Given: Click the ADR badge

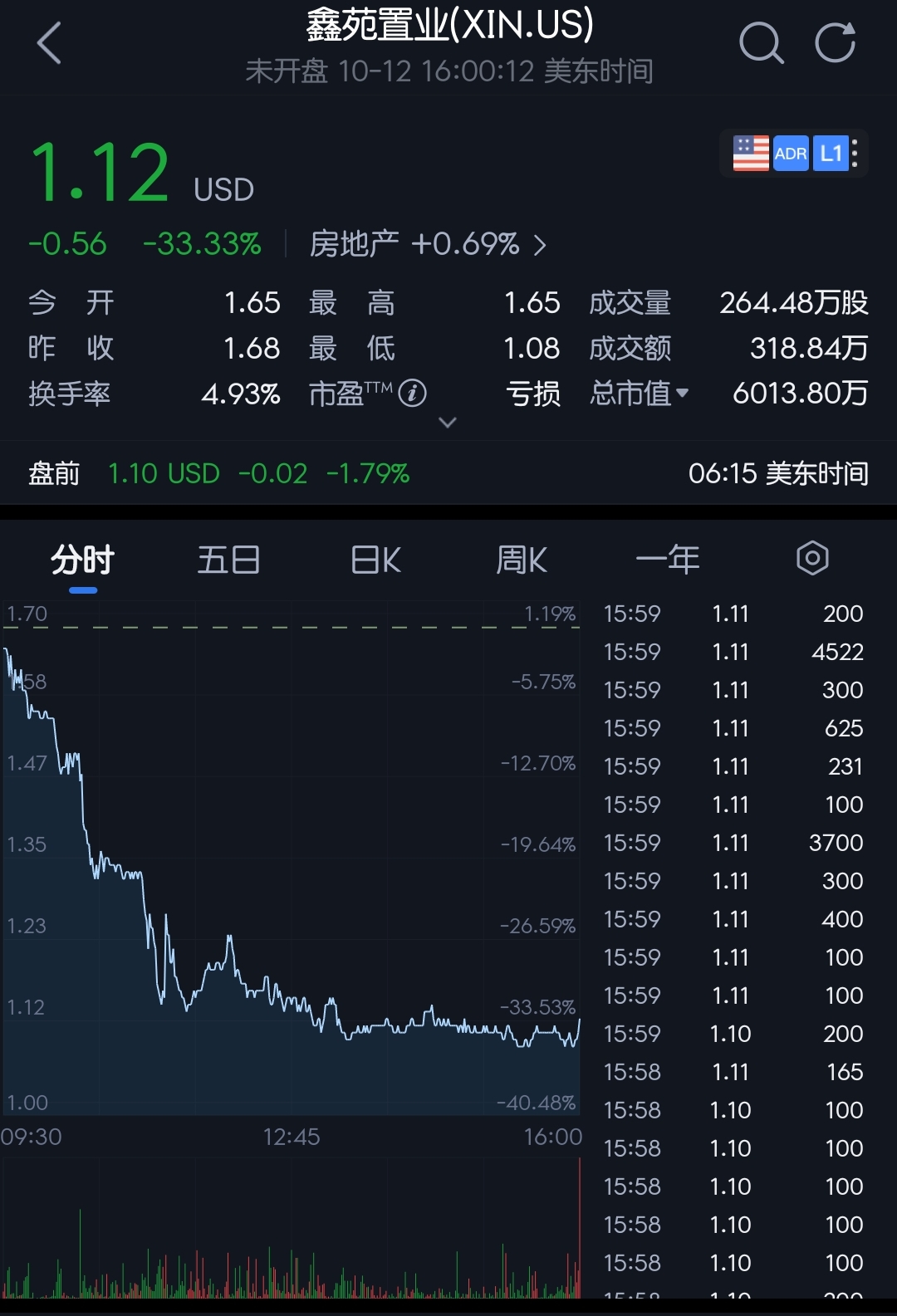Looking at the screenshot, I should click(x=790, y=153).
